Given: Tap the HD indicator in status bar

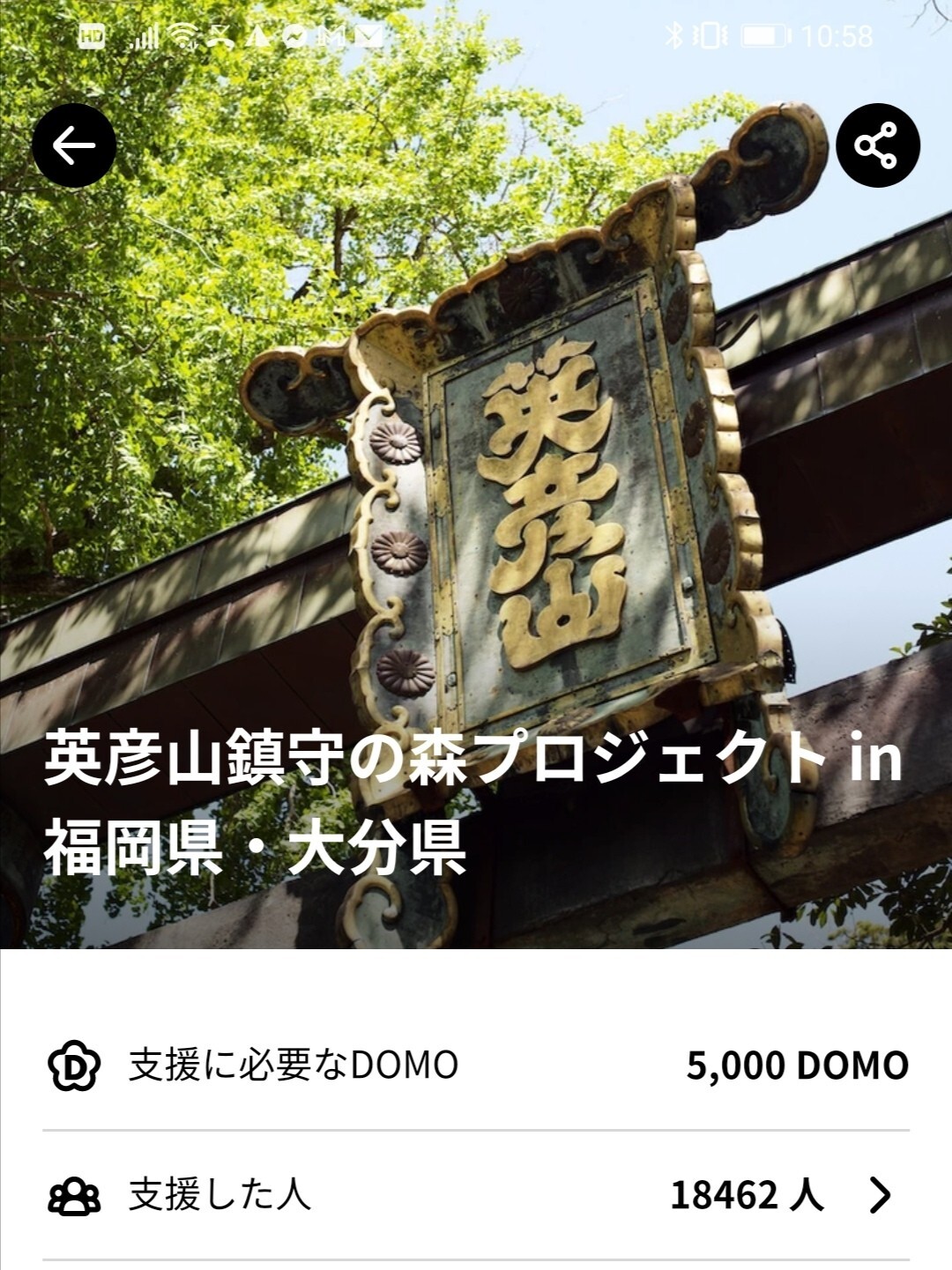Looking at the screenshot, I should coord(92,35).
